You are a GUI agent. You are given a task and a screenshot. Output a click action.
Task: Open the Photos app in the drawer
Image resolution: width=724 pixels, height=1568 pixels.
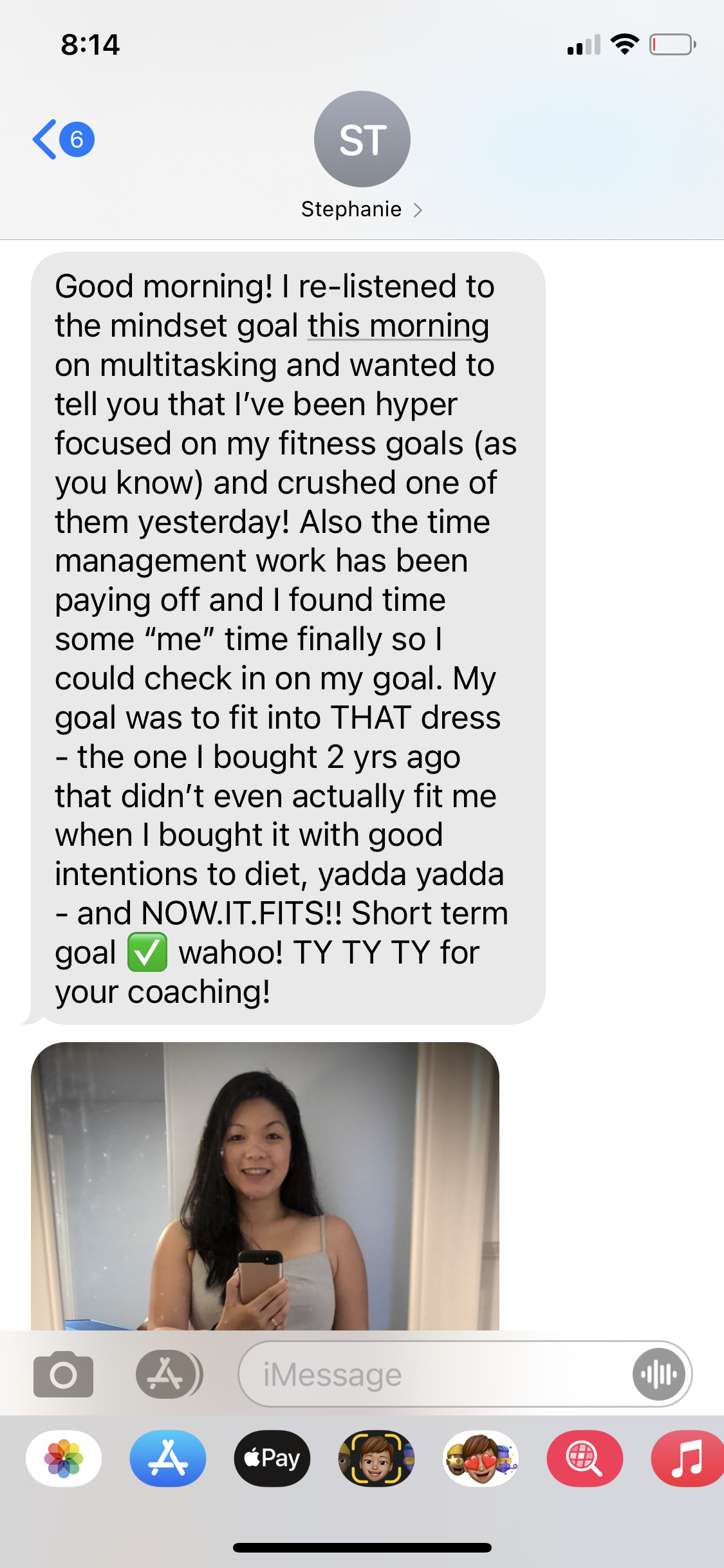(x=64, y=1458)
